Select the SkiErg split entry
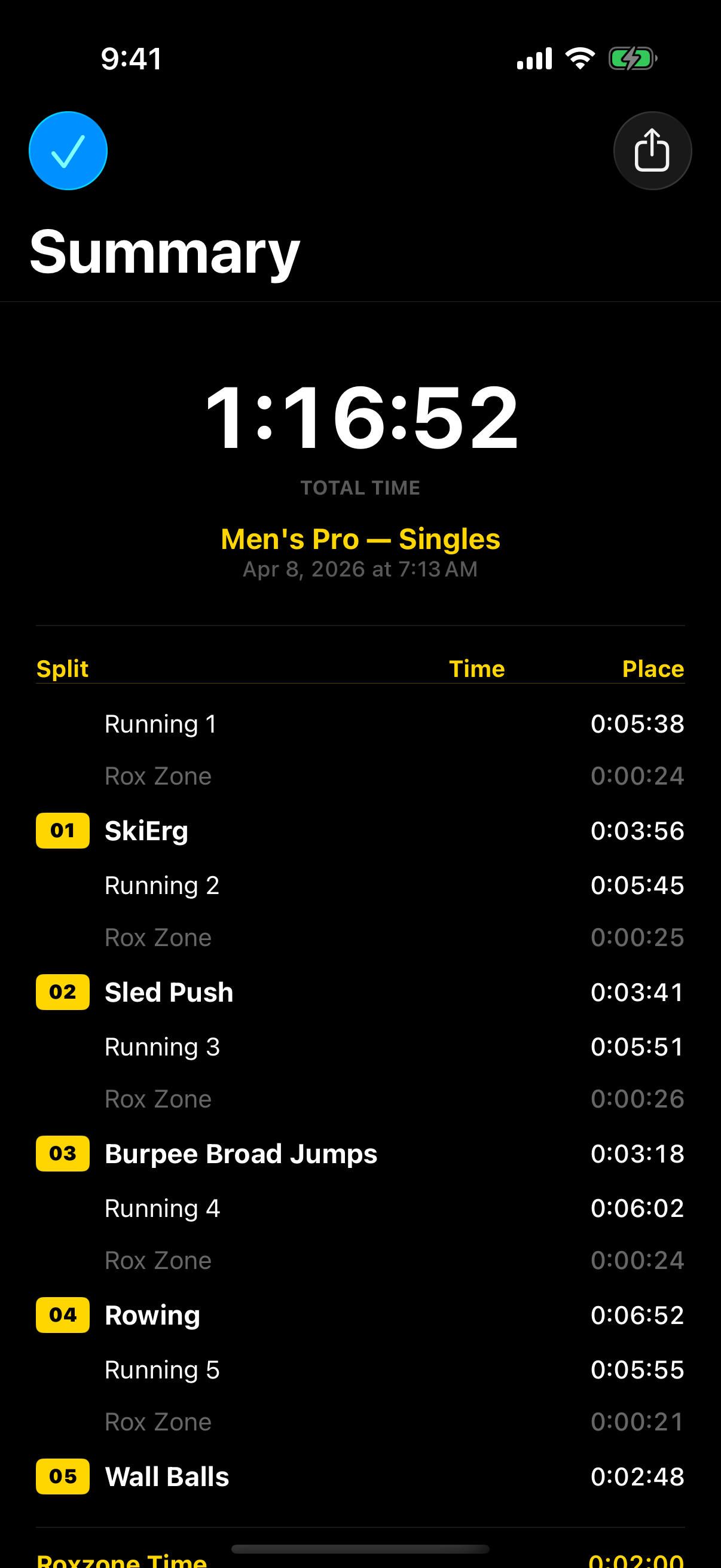Image resolution: width=721 pixels, height=1568 pixels. coord(146,830)
